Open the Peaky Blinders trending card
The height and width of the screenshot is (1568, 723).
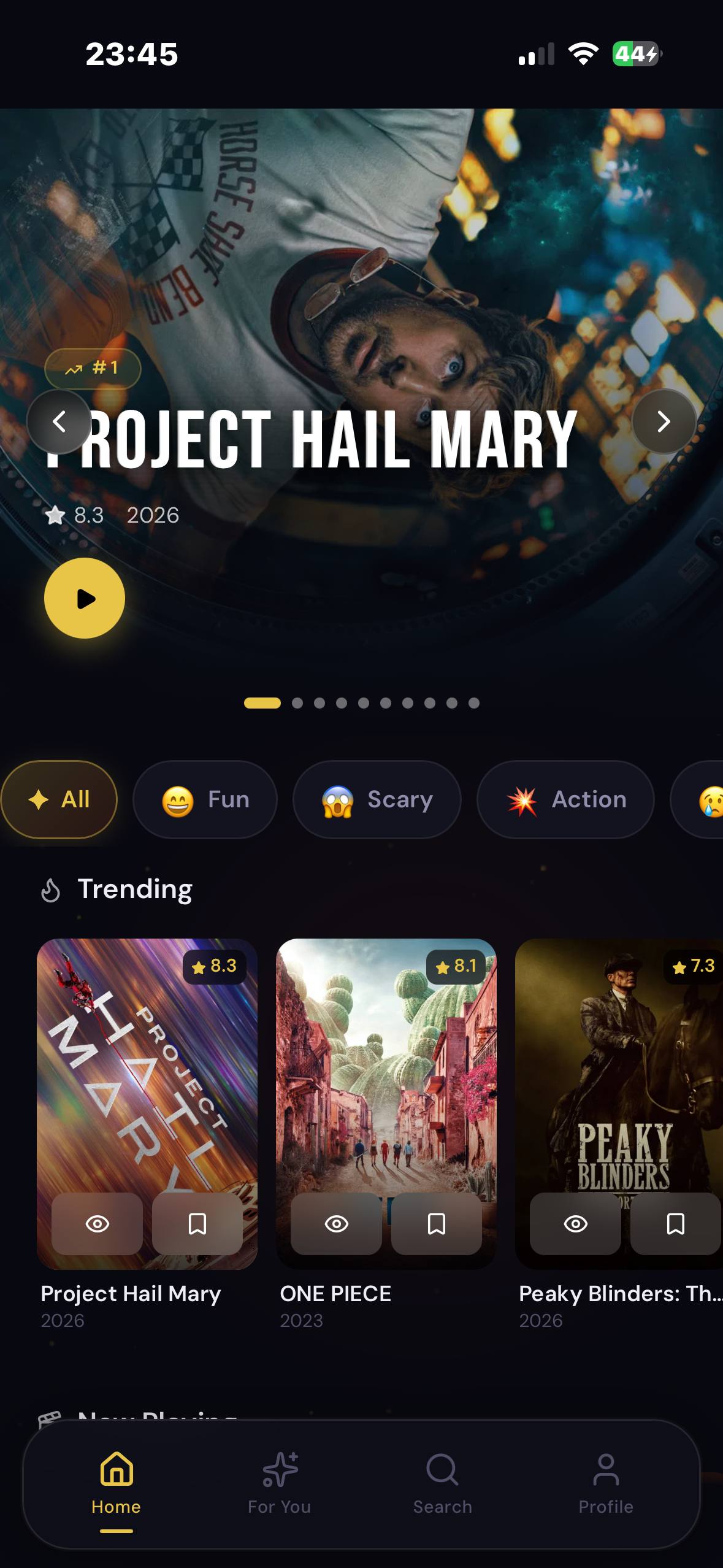[619, 1067]
